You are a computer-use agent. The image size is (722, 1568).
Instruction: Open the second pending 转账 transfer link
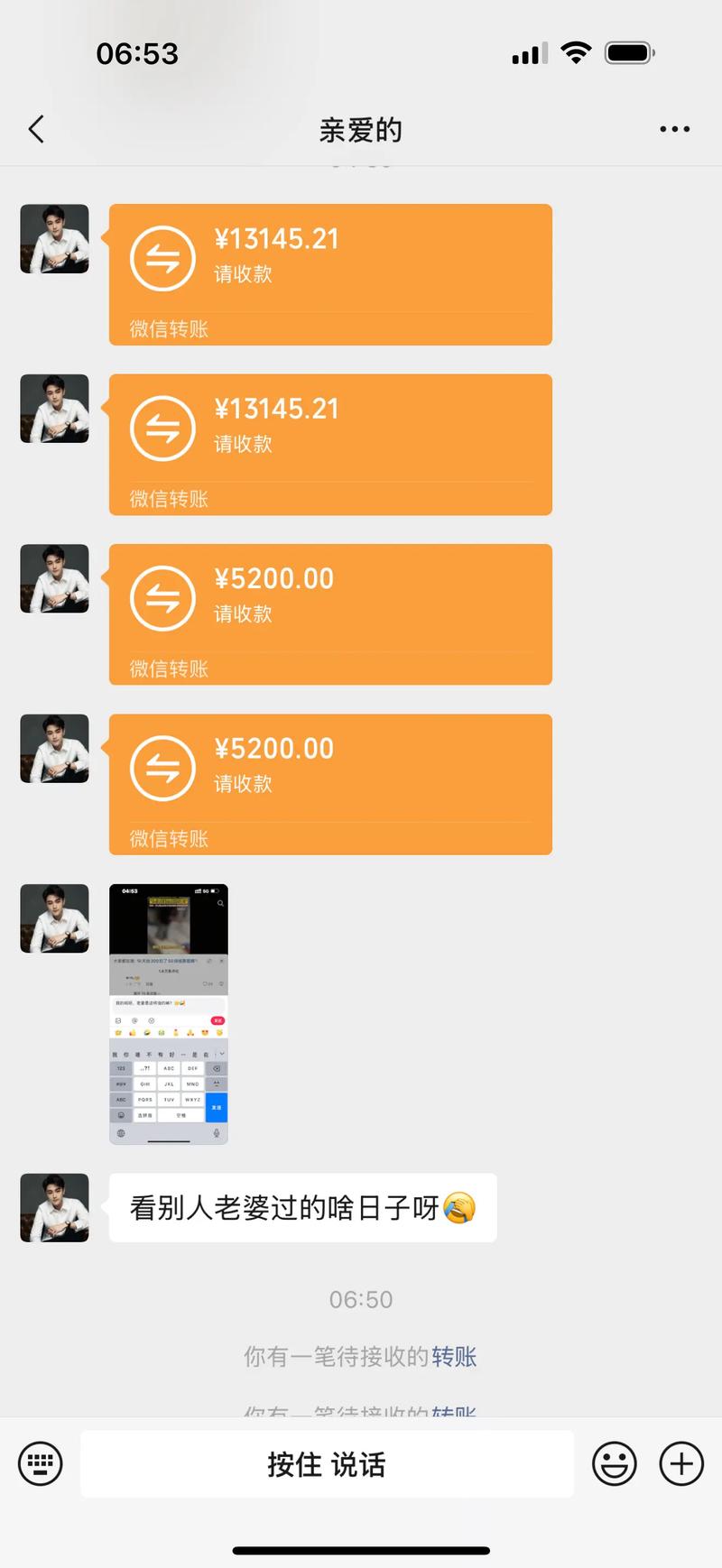[x=454, y=1410]
